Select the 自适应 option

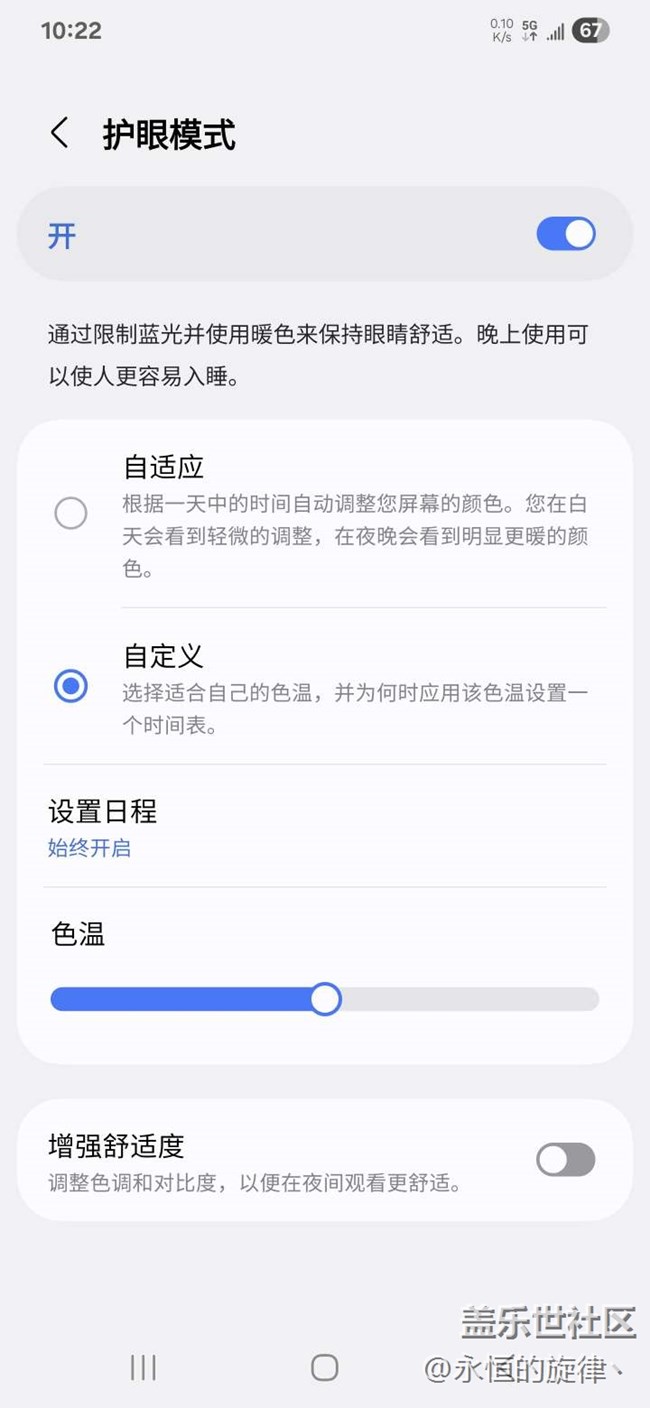coord(71,514)
